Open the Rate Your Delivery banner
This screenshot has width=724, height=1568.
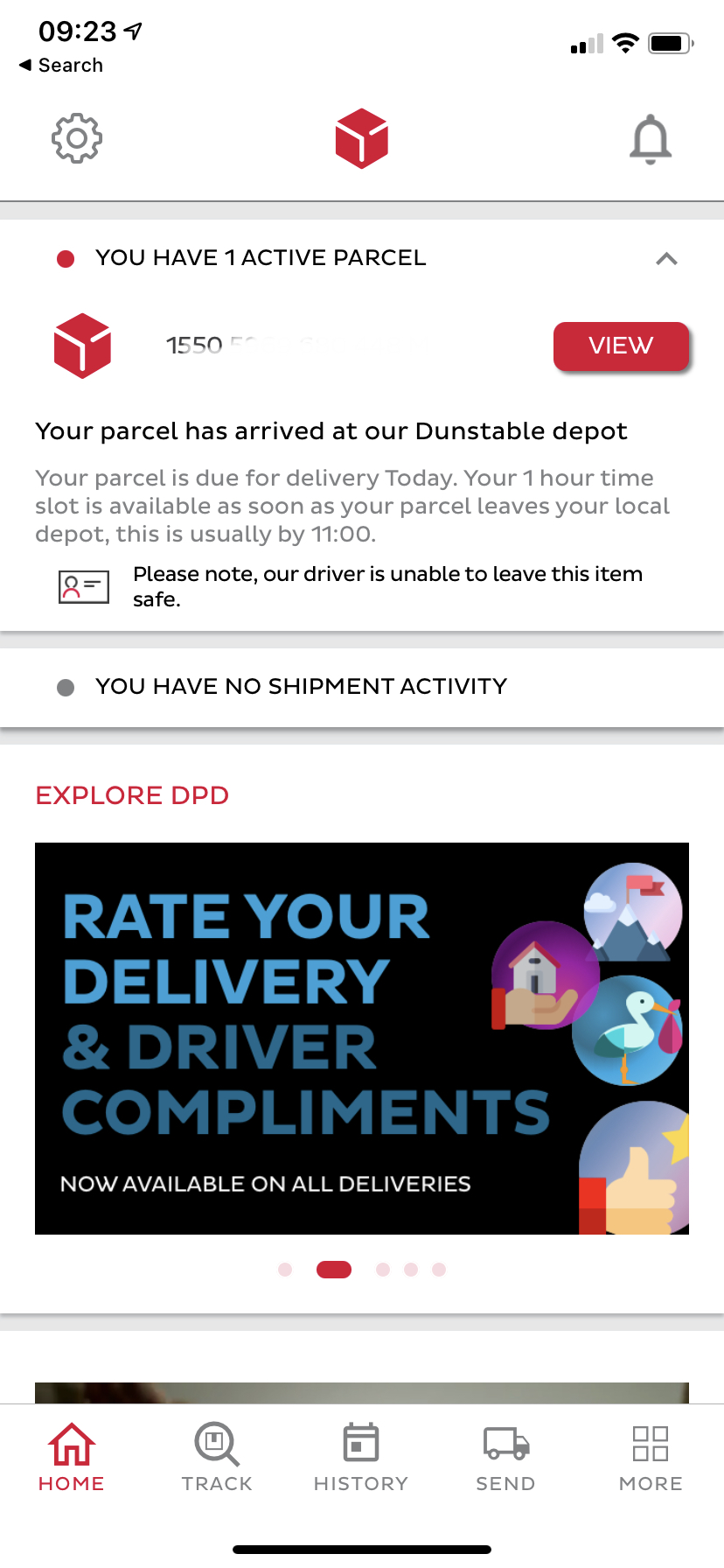tap(362, 1039)
